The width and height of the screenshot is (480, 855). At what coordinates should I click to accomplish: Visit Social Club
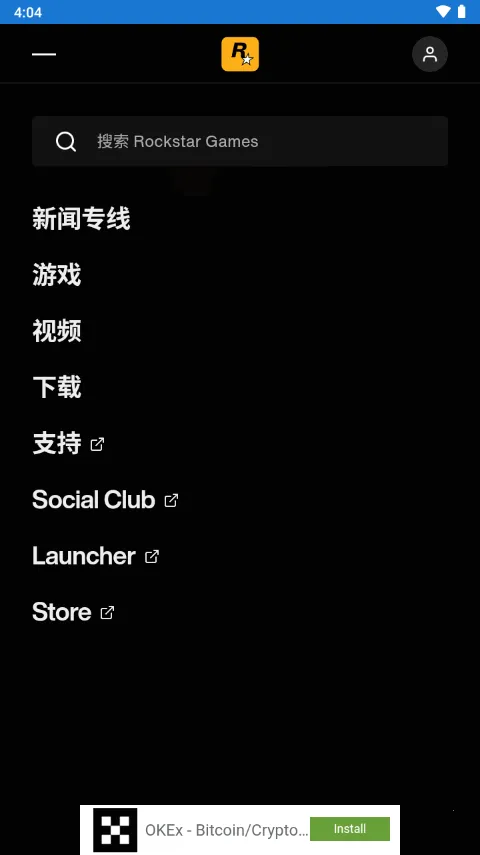coord(105,499)
